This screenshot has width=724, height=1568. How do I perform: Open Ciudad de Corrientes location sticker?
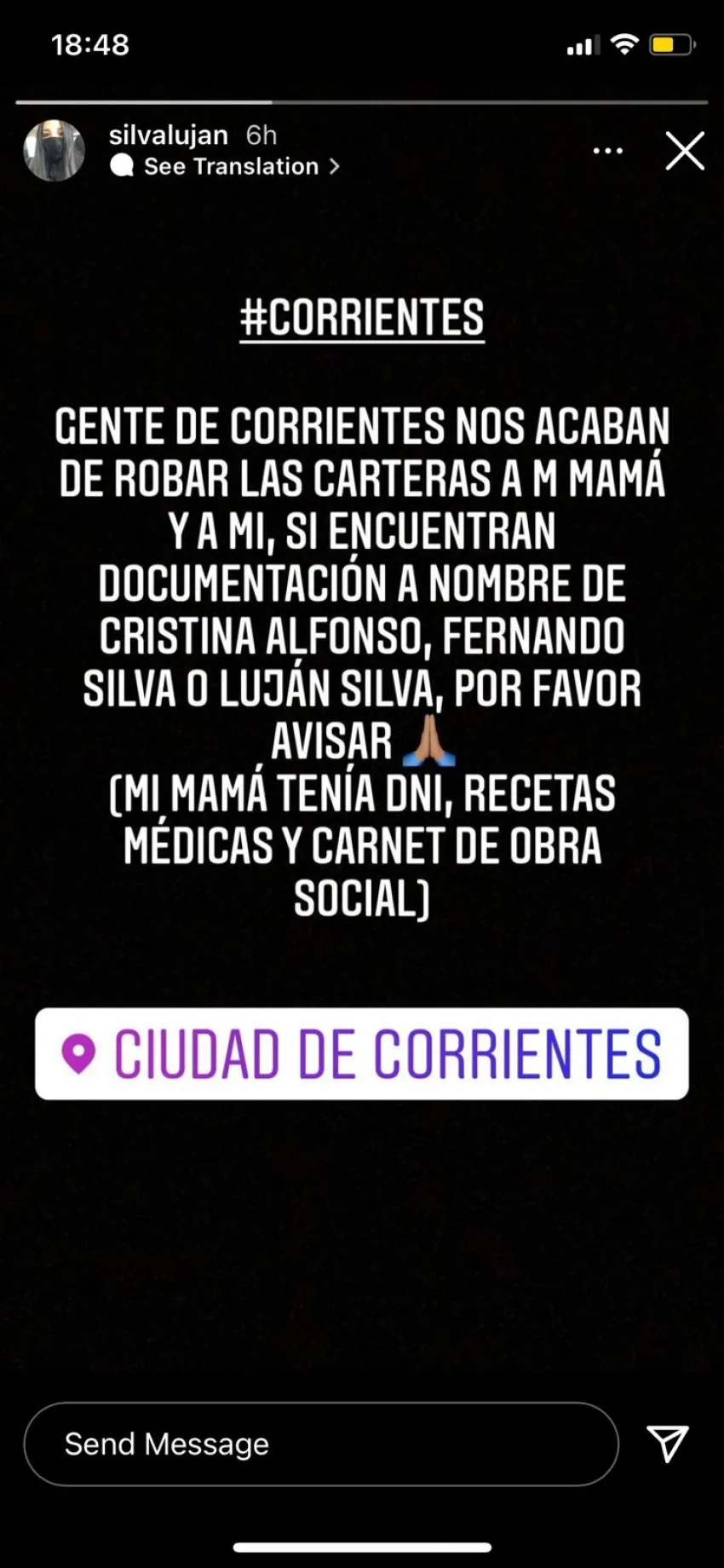tap(362, 1053)
